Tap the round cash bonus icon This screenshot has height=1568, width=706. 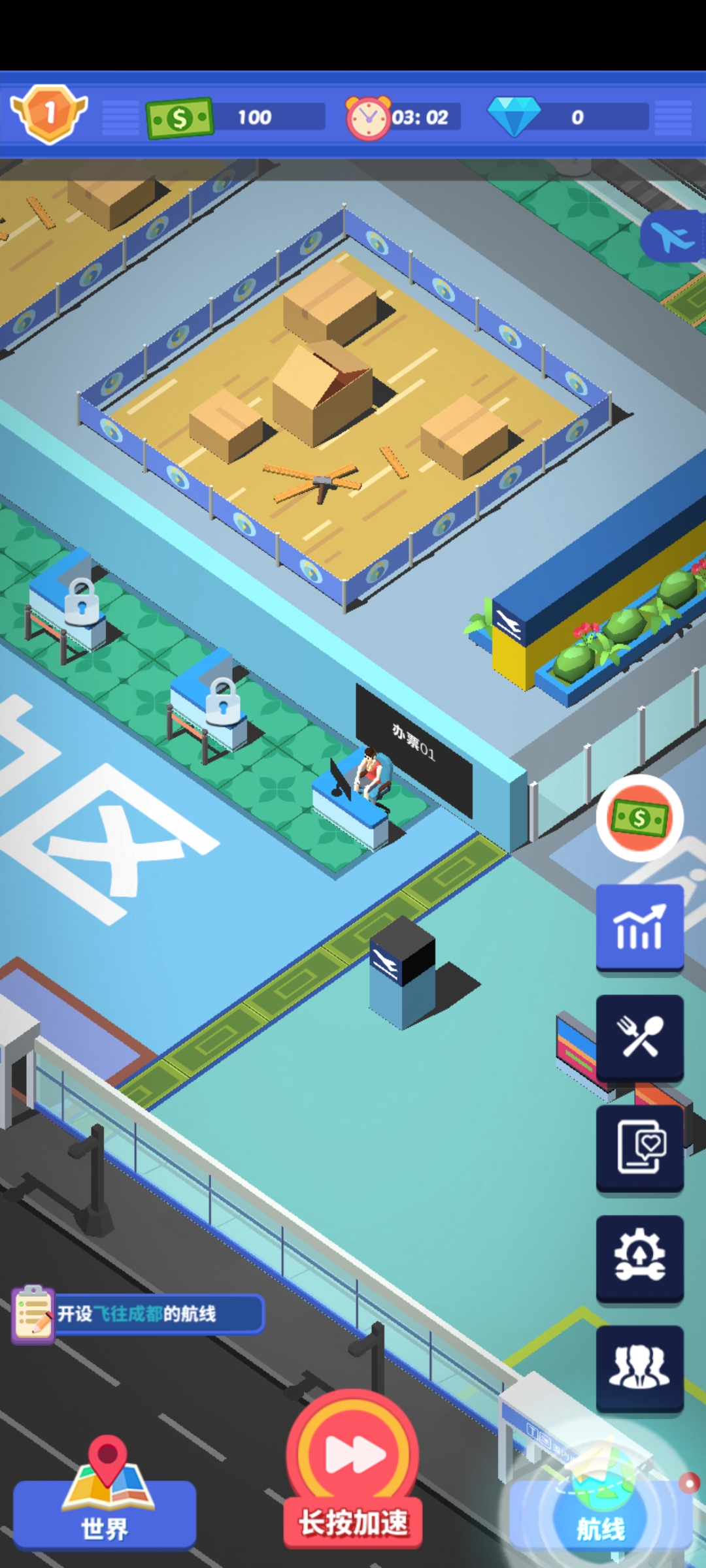(639, 818)
